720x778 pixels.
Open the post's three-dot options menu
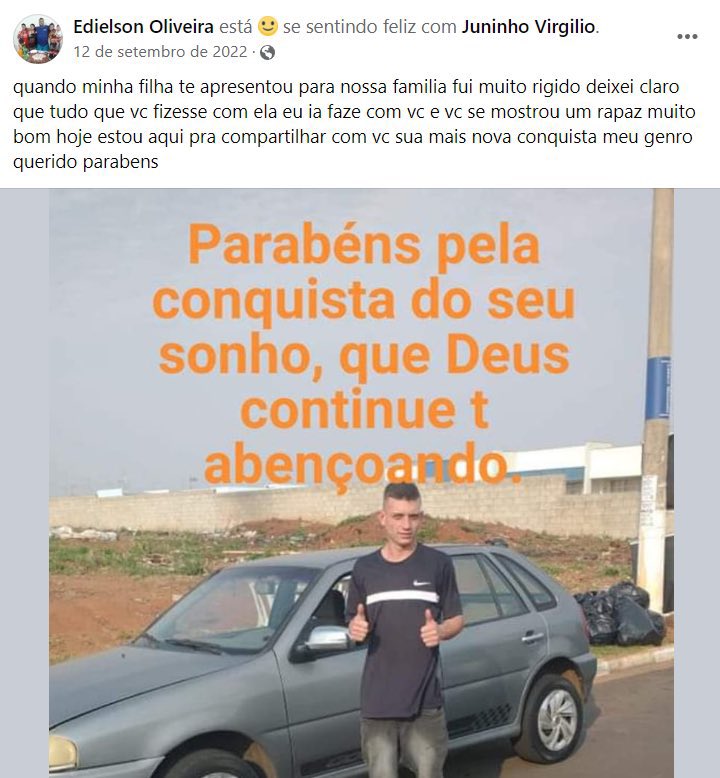click(687, 37)
